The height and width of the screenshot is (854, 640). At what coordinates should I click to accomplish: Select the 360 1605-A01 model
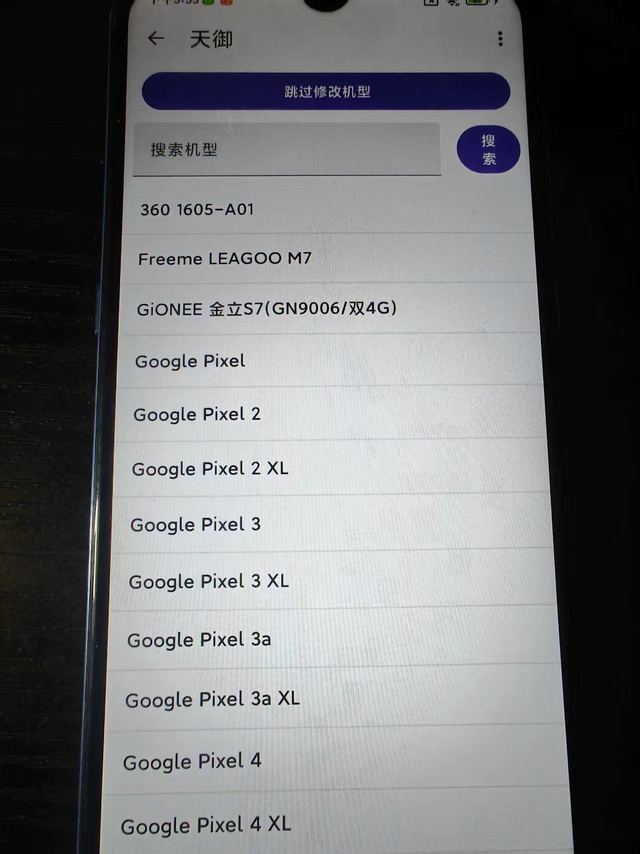tap(197, 209)
